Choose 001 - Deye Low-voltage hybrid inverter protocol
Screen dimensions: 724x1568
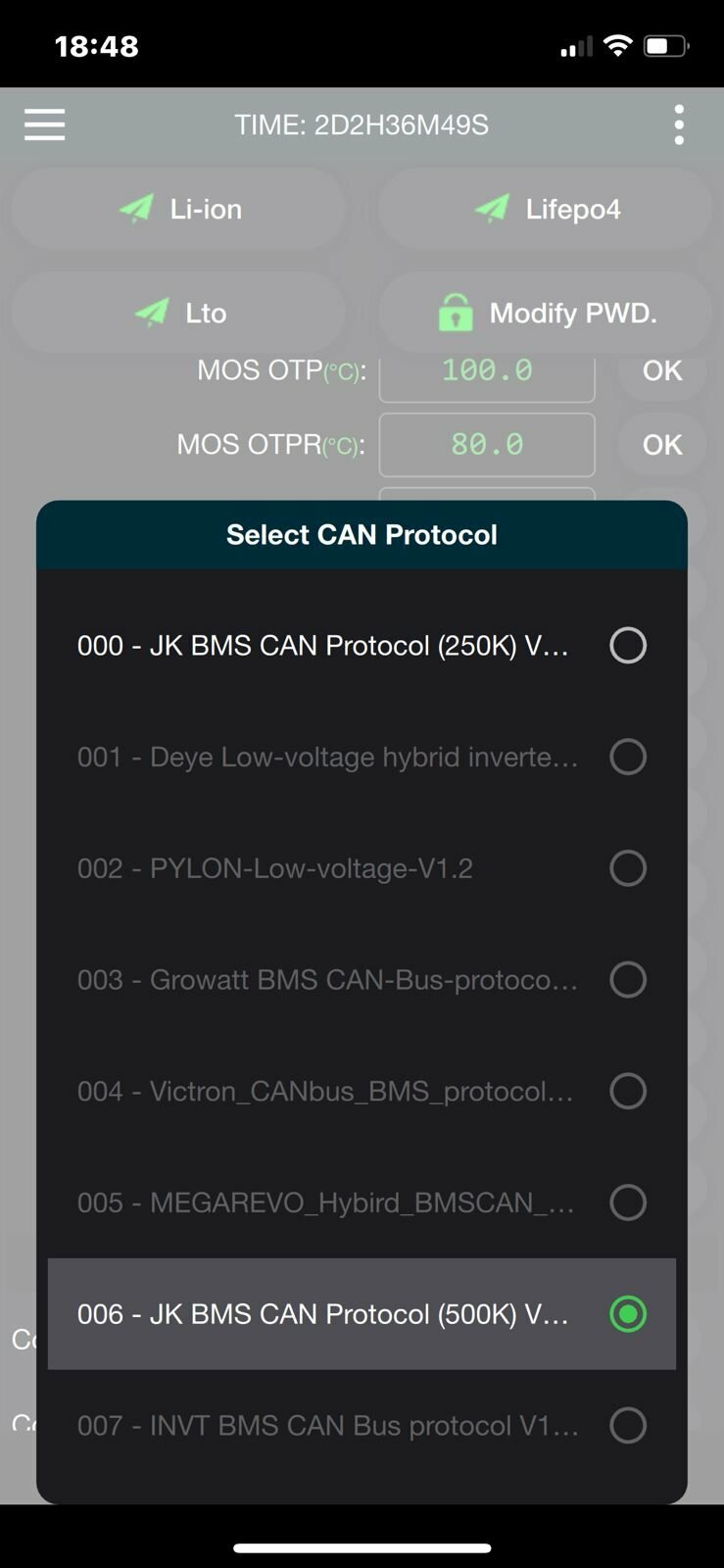(362, 757)
